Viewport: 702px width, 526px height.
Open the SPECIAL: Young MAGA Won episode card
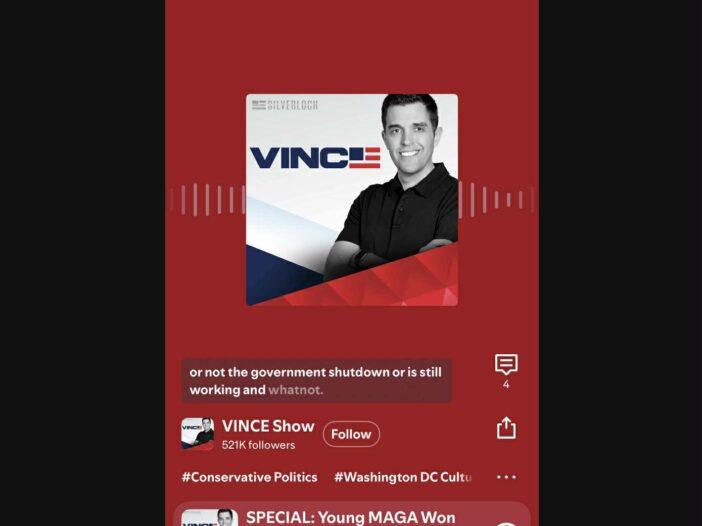pos(350,516)
